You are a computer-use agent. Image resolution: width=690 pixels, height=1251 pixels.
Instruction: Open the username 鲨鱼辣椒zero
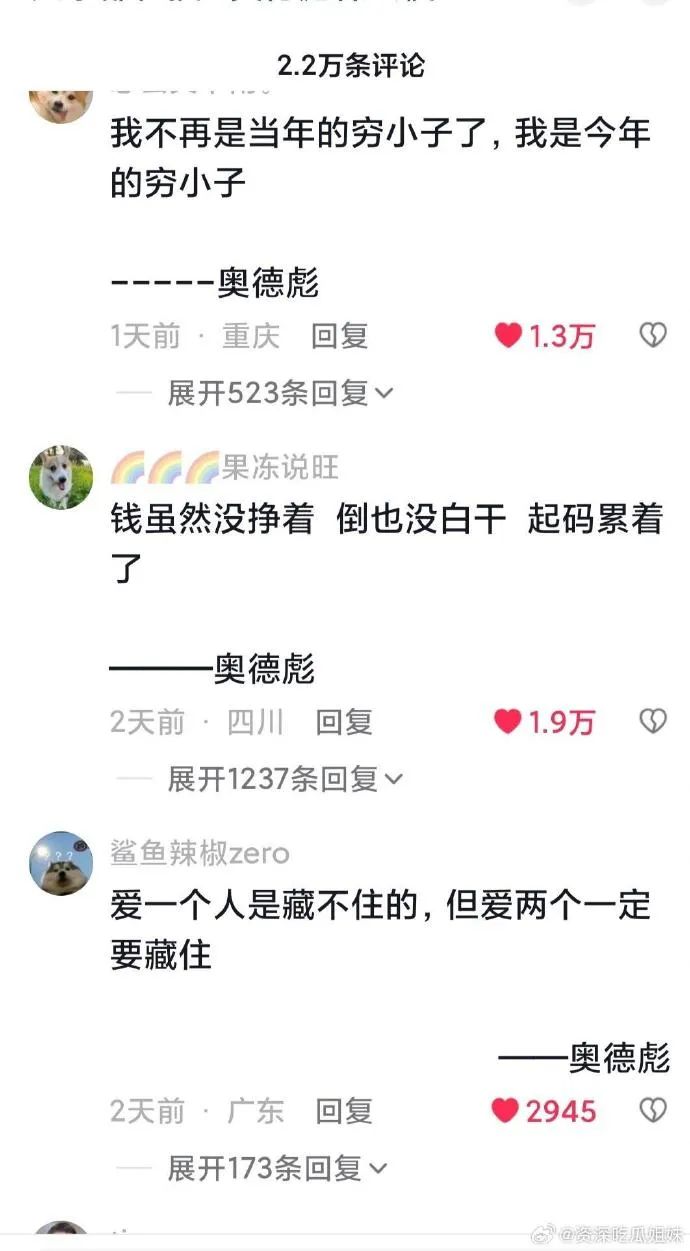click(x=200, y=853)
